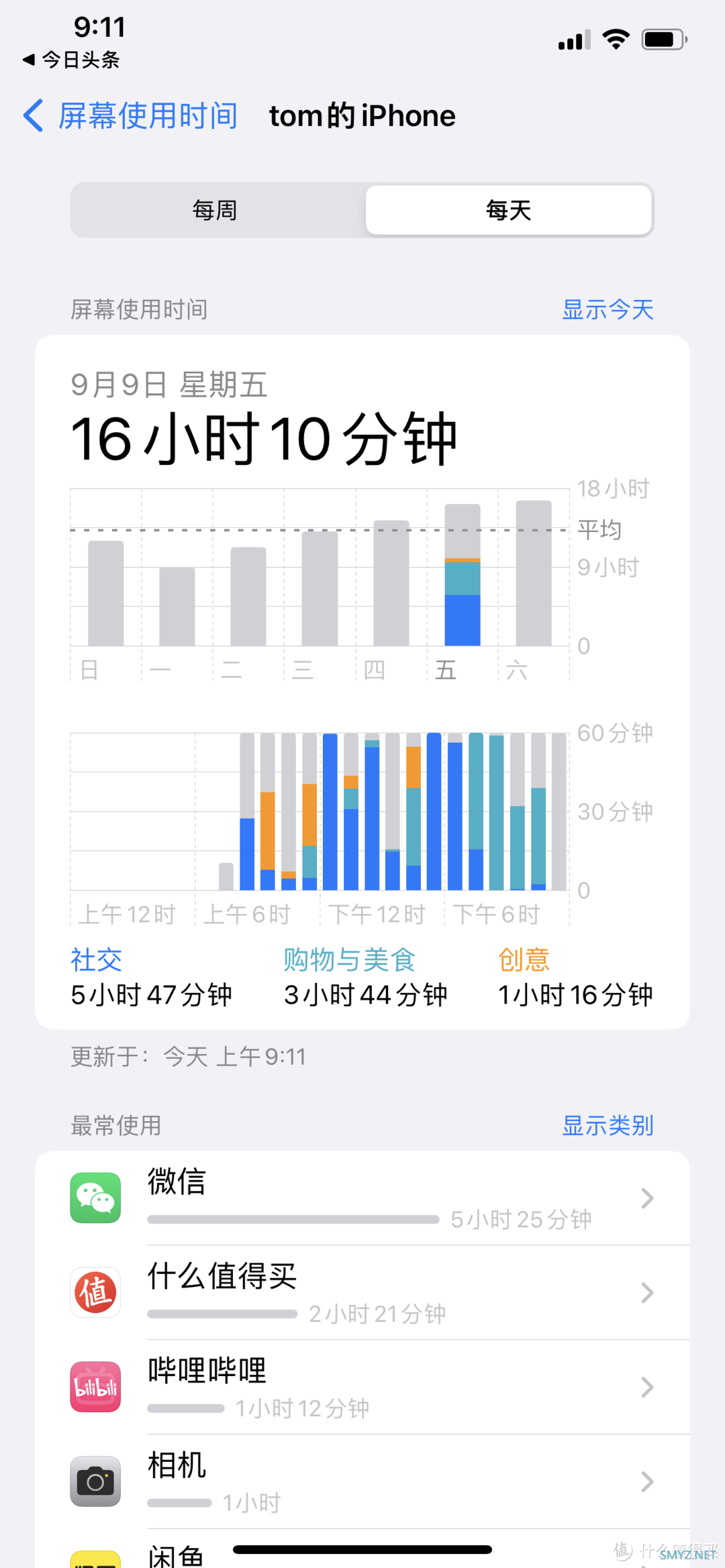Screen dimensions: 725x1568
Task: Select Wednesday 三 bar in weekly chart
Action: (320, 588)
